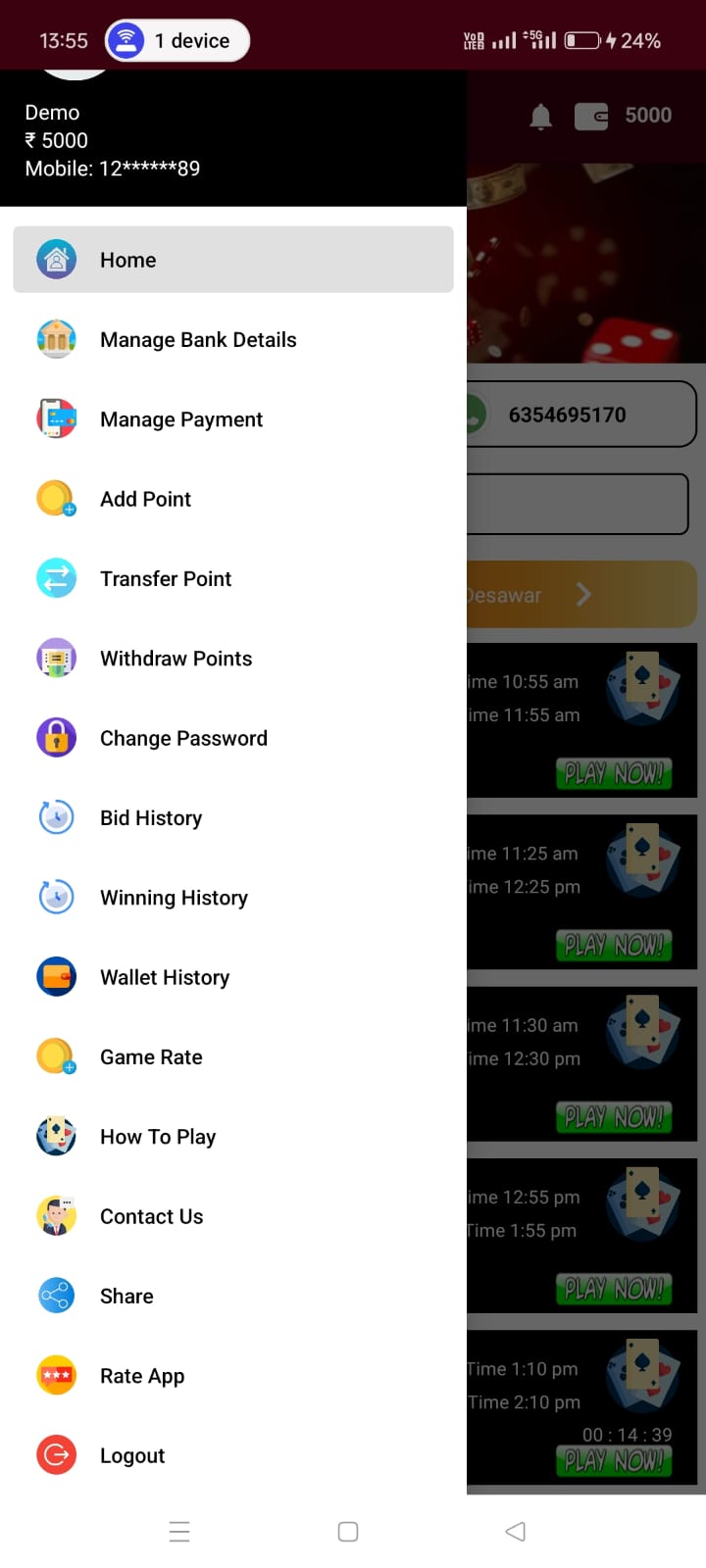Image resolution: width=706 pixels, height=1568 pixels.
Task: Open Manage Bank Details
Action: pos(233,339)
